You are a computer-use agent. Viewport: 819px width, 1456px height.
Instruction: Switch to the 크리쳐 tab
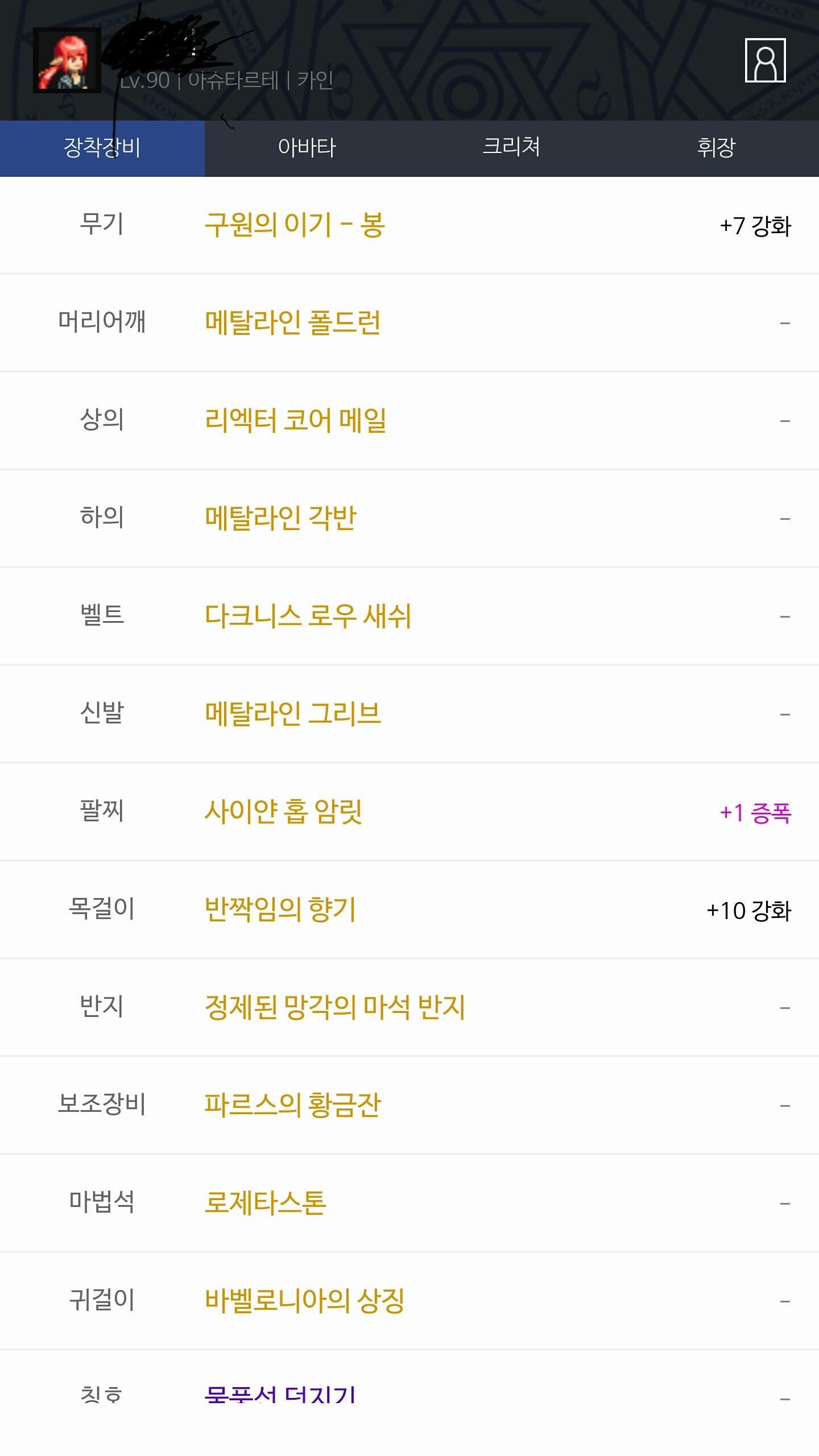(511, 147)
